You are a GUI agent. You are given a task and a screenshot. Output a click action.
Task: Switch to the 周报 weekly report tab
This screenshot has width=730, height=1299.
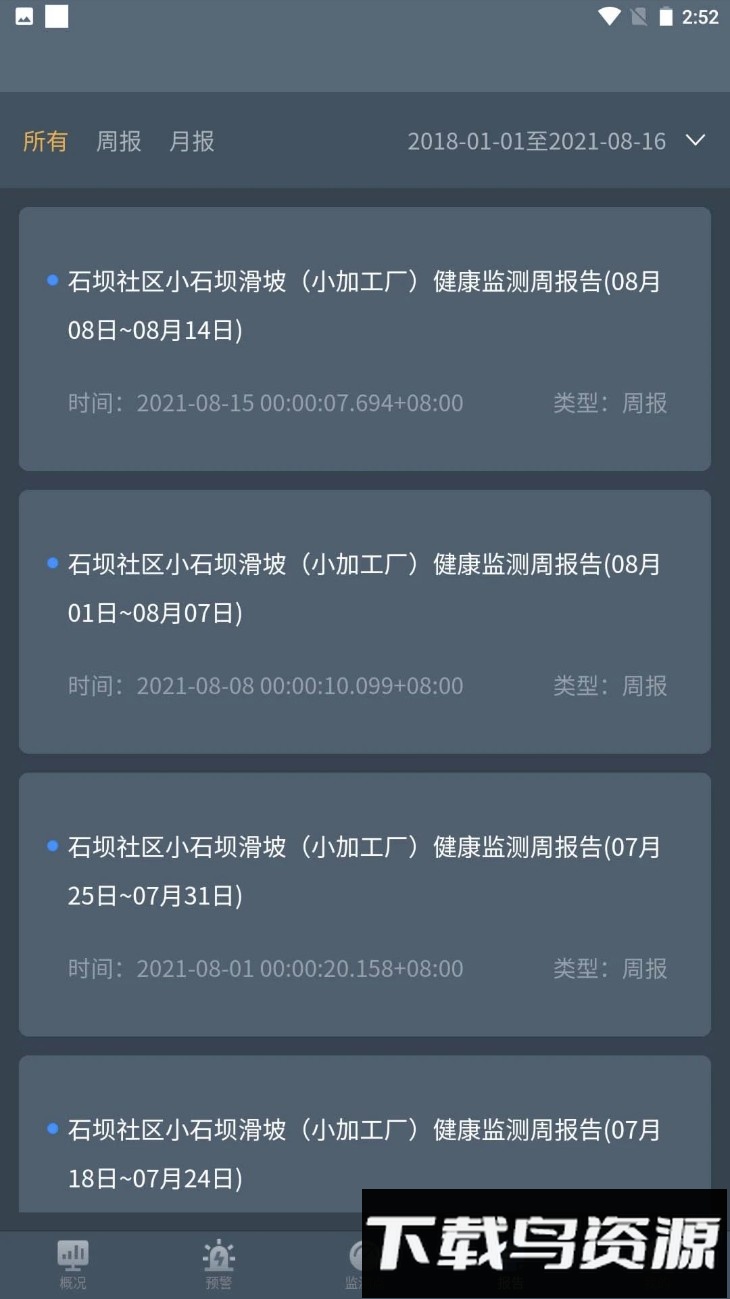118,141
